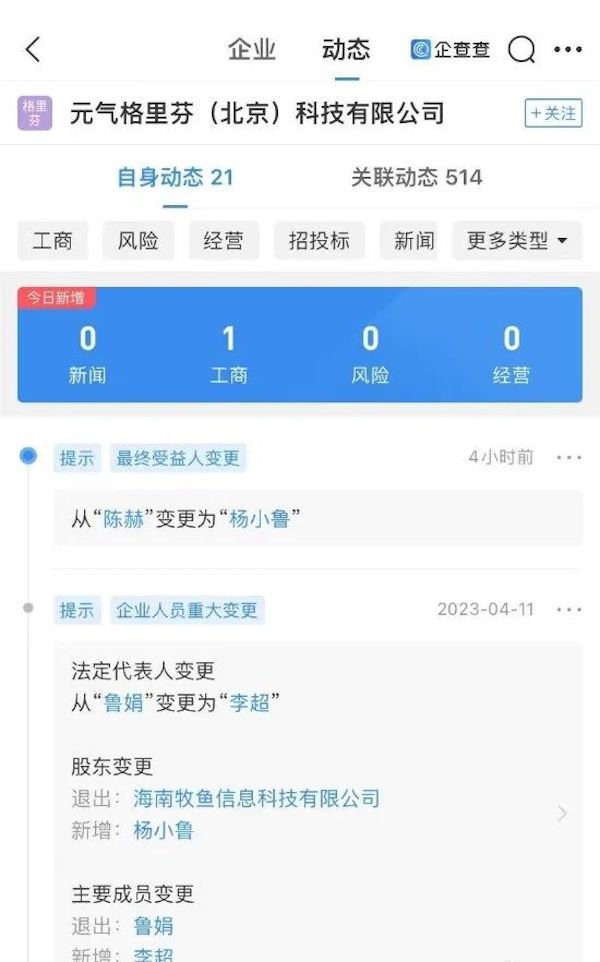Follow the company with +关注
Image resolution: width=600 pixels, height=962 pixels.
(x=553, y=113)
